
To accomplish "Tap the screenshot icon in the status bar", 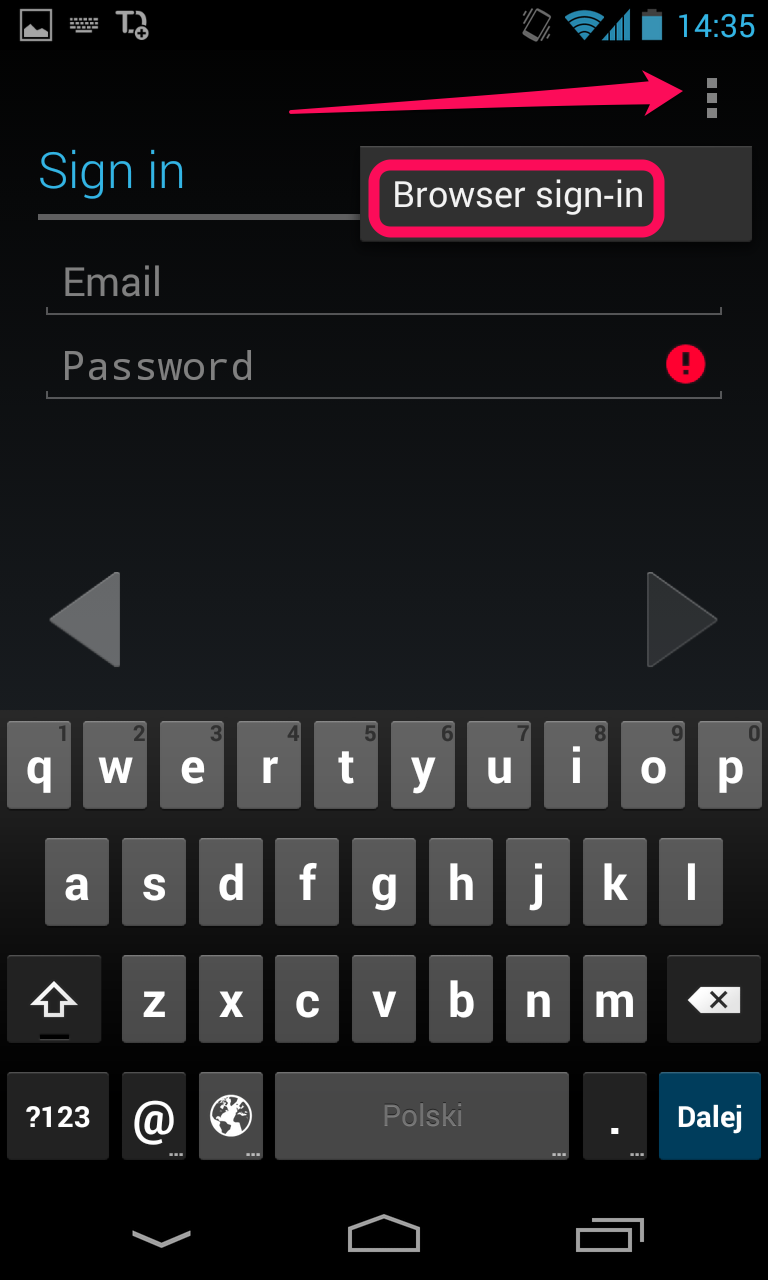I will 35,22.
